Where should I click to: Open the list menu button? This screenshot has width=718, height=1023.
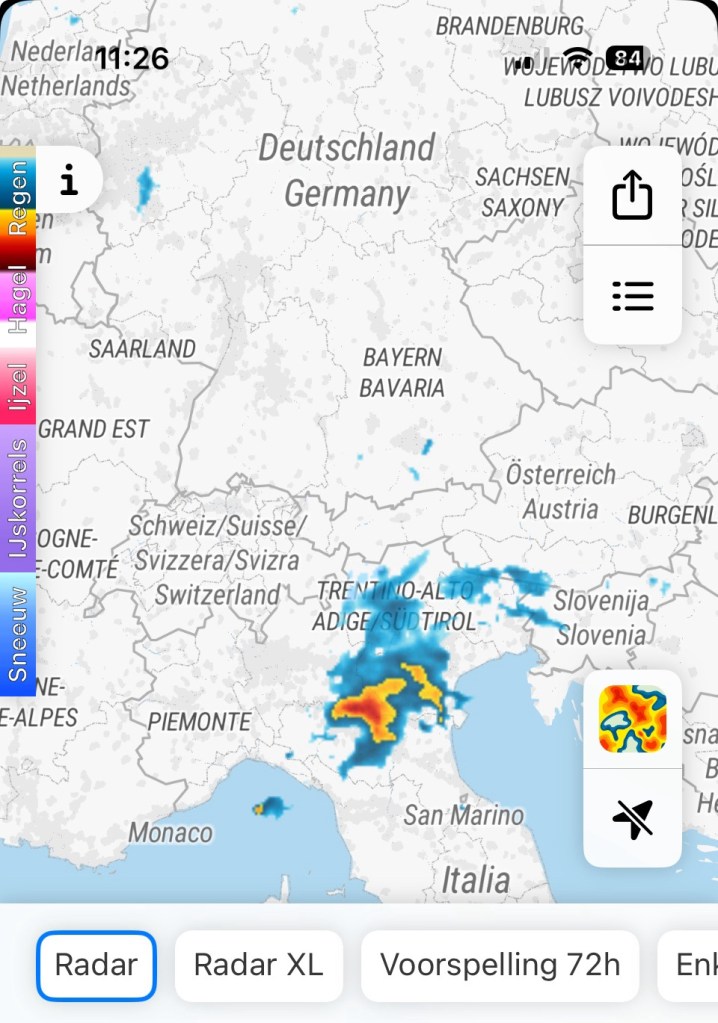[x=632, y=296]
